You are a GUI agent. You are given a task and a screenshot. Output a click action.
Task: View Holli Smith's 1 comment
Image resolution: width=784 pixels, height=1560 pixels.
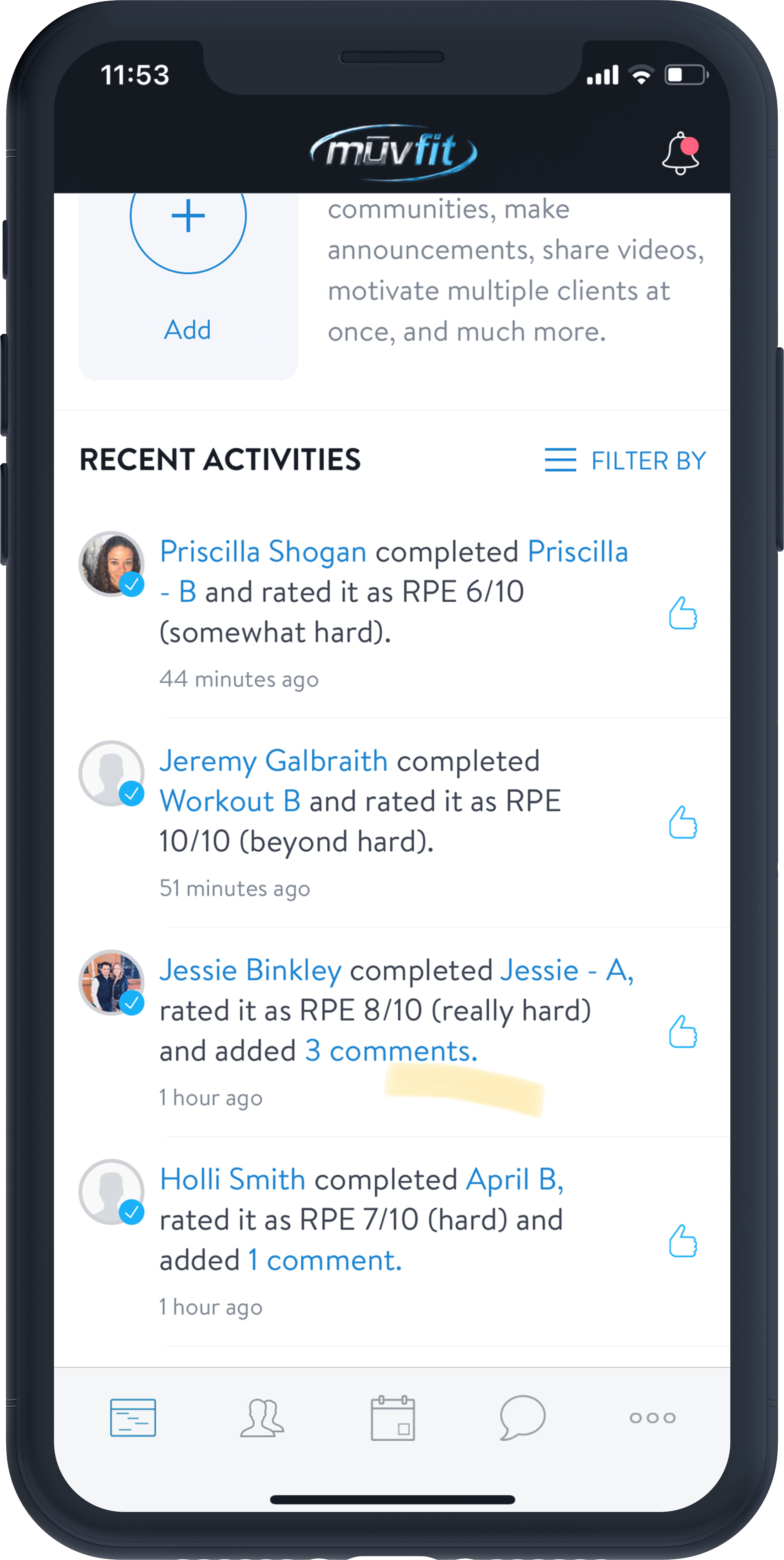pos(325,1260)
